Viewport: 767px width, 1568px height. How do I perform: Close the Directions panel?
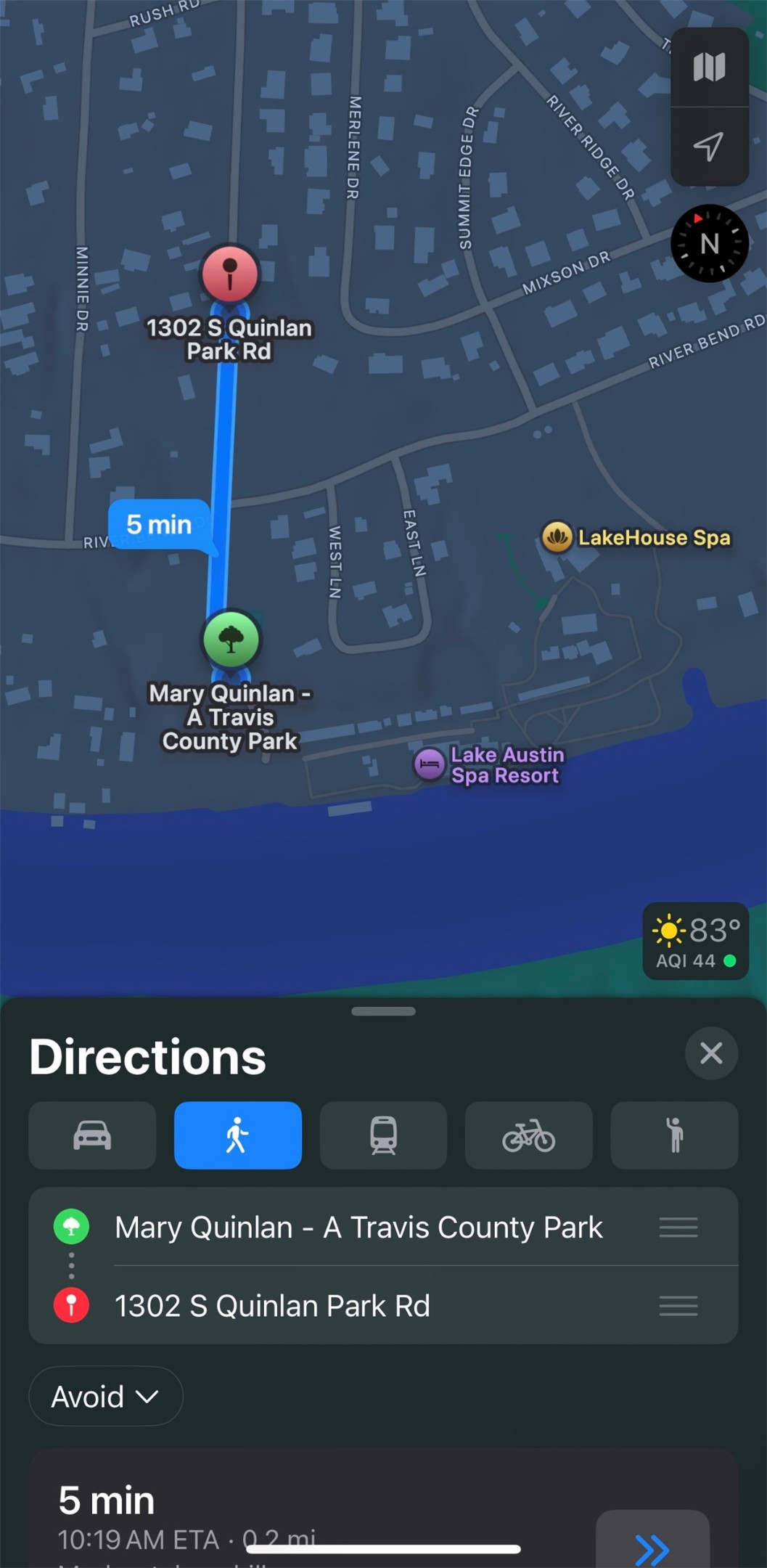coord(711,1053)
